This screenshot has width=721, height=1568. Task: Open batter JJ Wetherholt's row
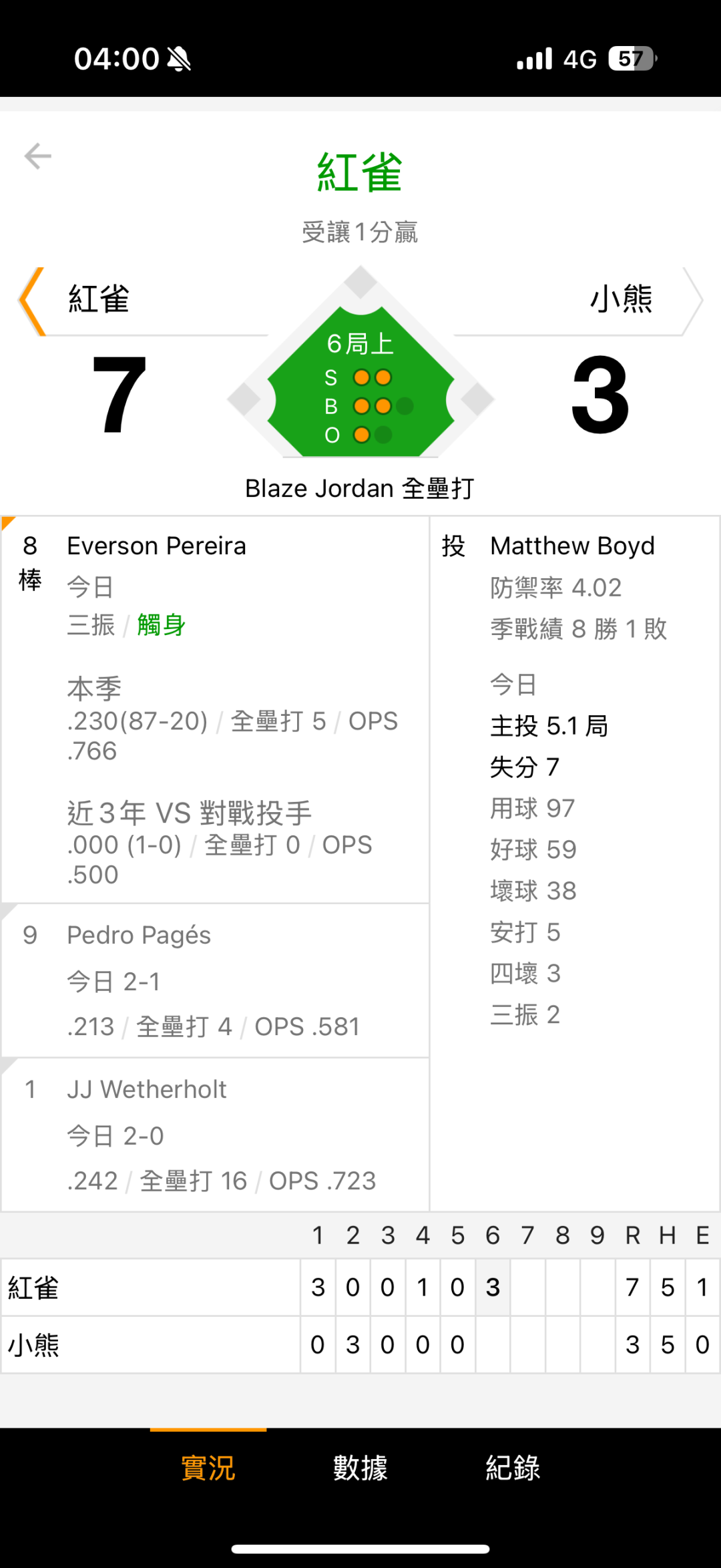215,1135
